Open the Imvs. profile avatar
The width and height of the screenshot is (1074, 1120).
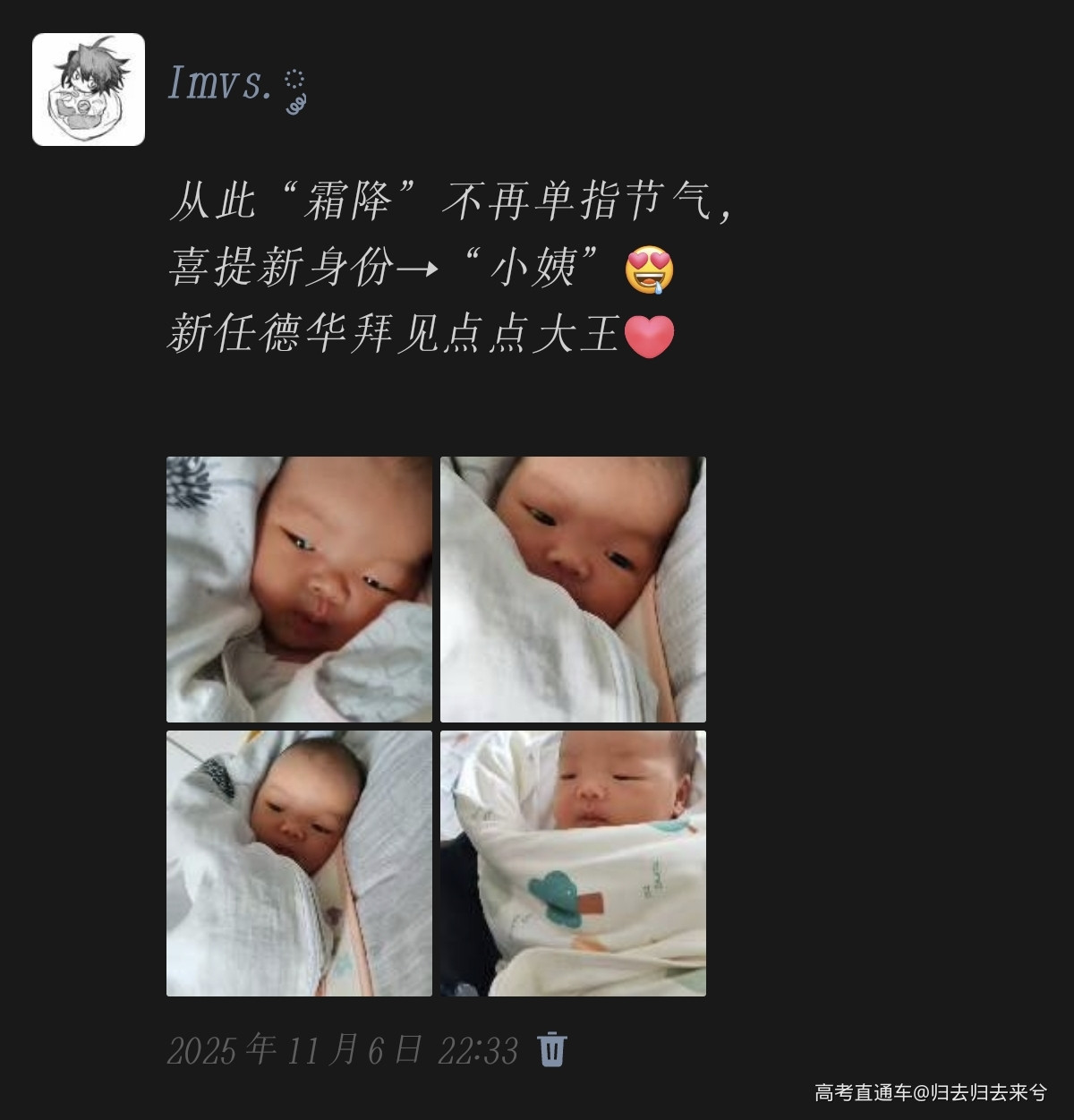89,90
